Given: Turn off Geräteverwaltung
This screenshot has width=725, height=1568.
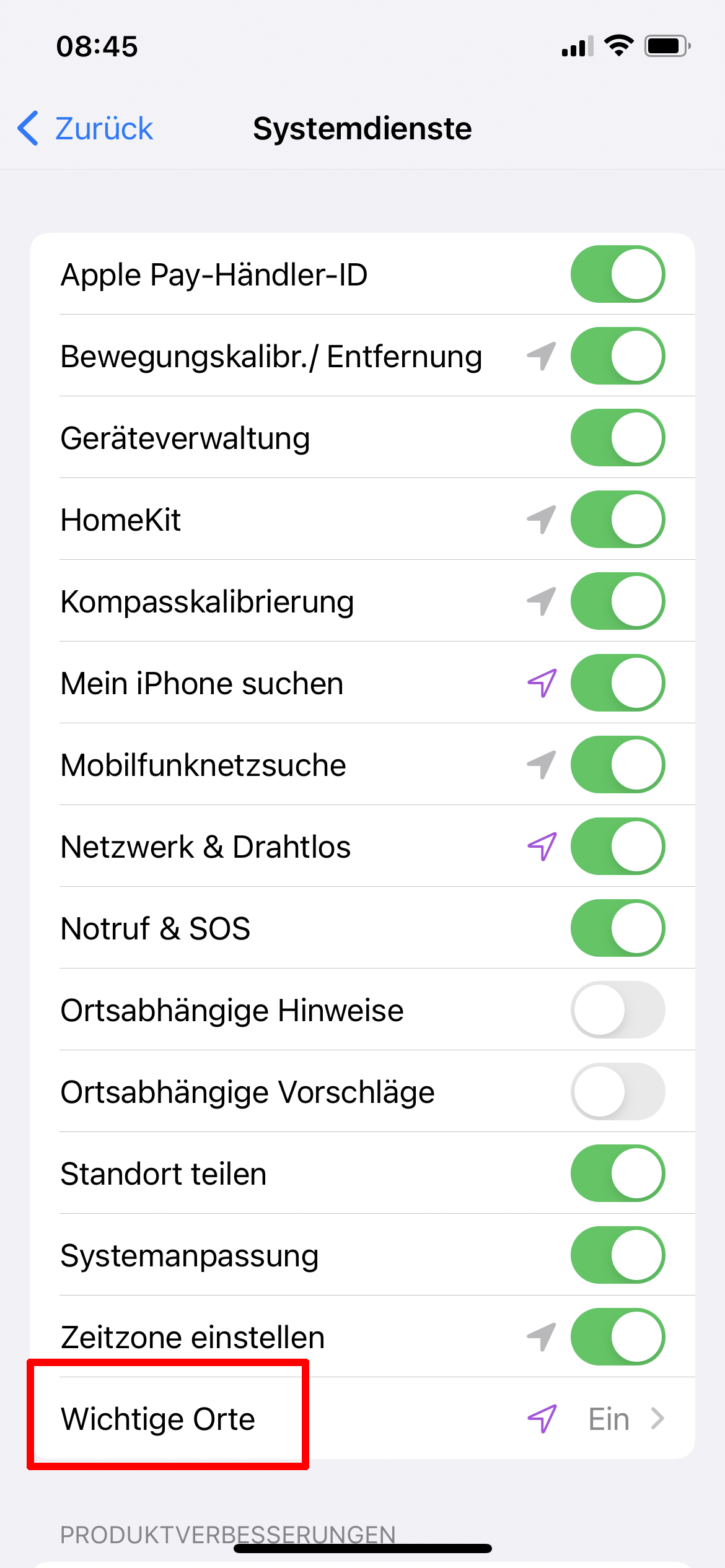Looking at the screenshot, I should click(x=618, y=438).
